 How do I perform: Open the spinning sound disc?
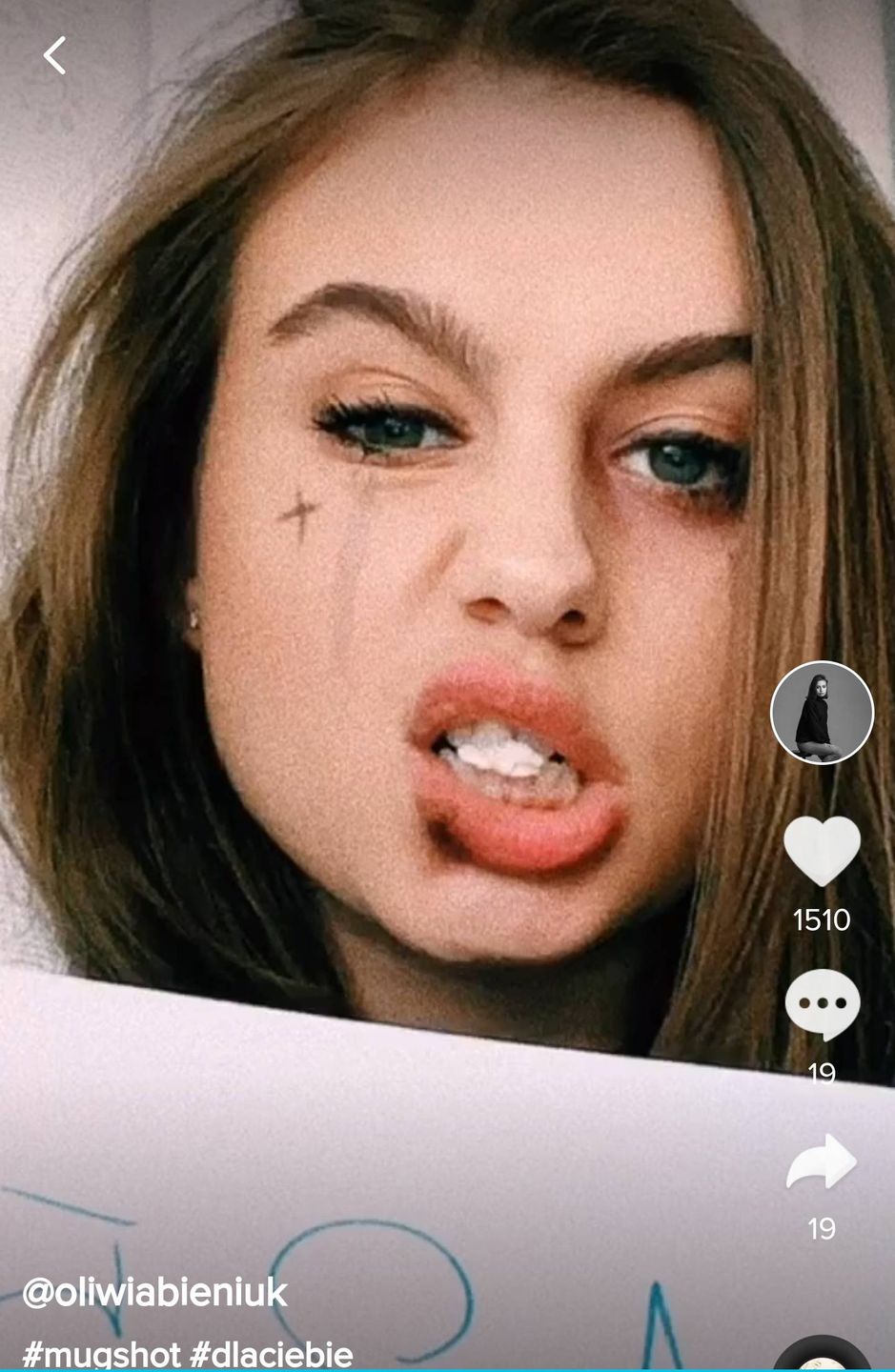(x=822, y=1358)
